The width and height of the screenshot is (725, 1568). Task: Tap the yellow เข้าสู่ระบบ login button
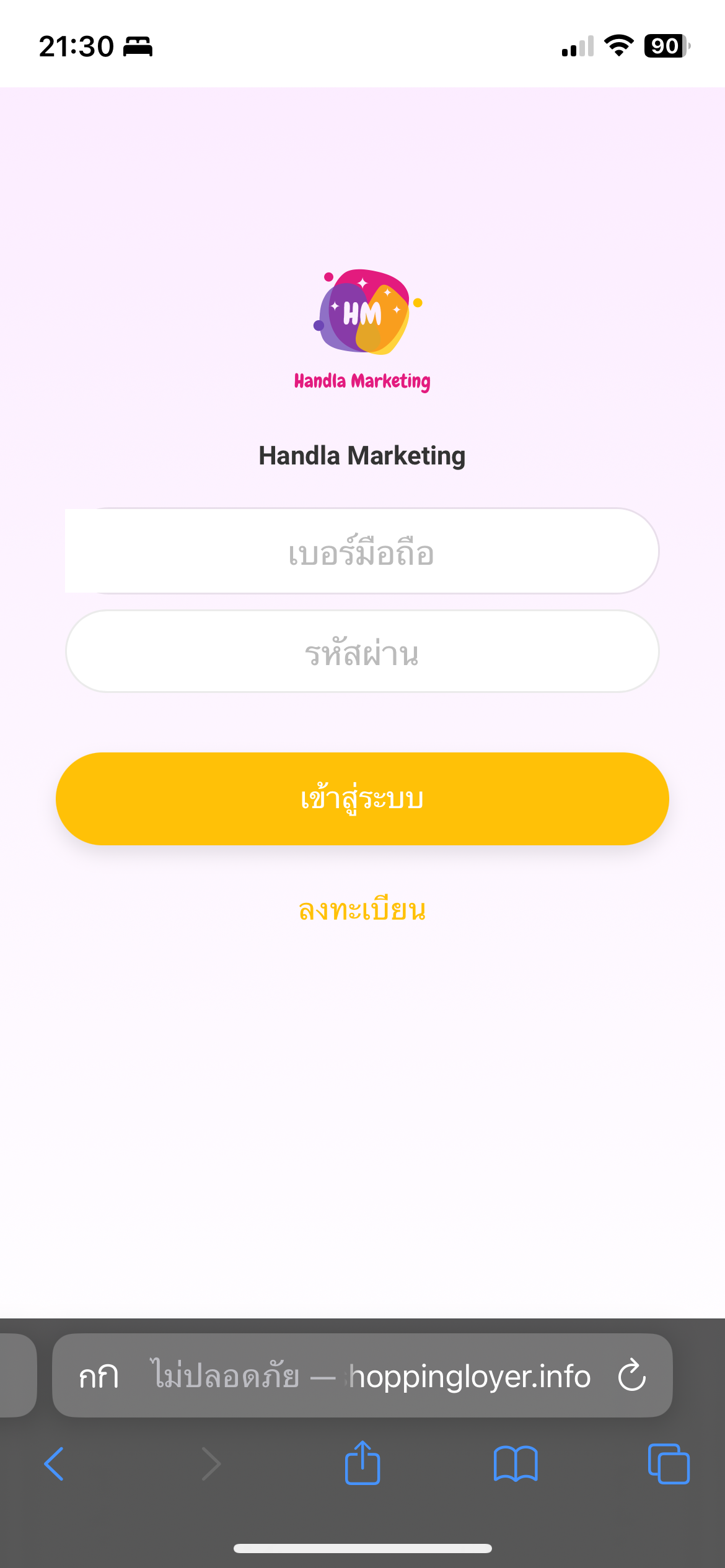point(362,799)
